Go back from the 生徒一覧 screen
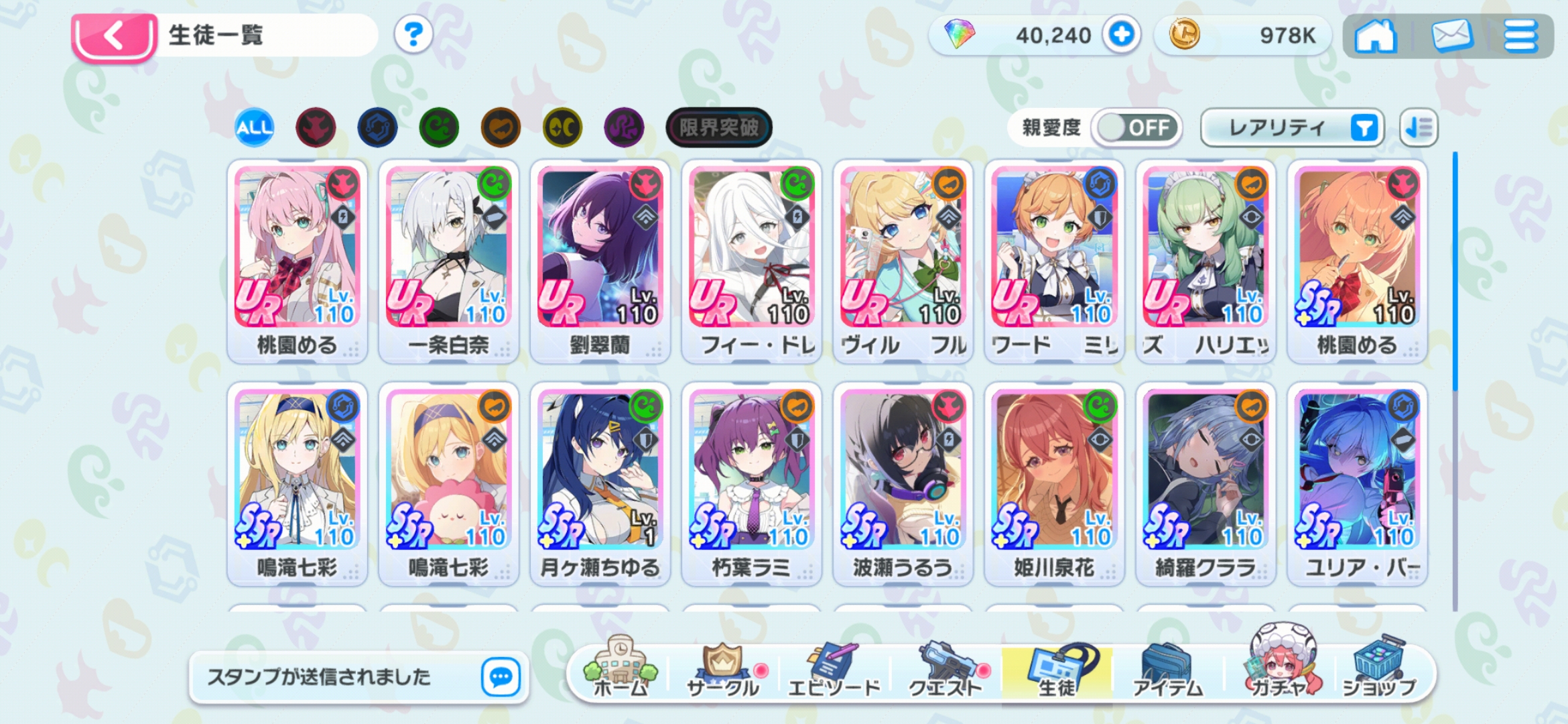This screenshot has width=1568, height=724. 114,36
